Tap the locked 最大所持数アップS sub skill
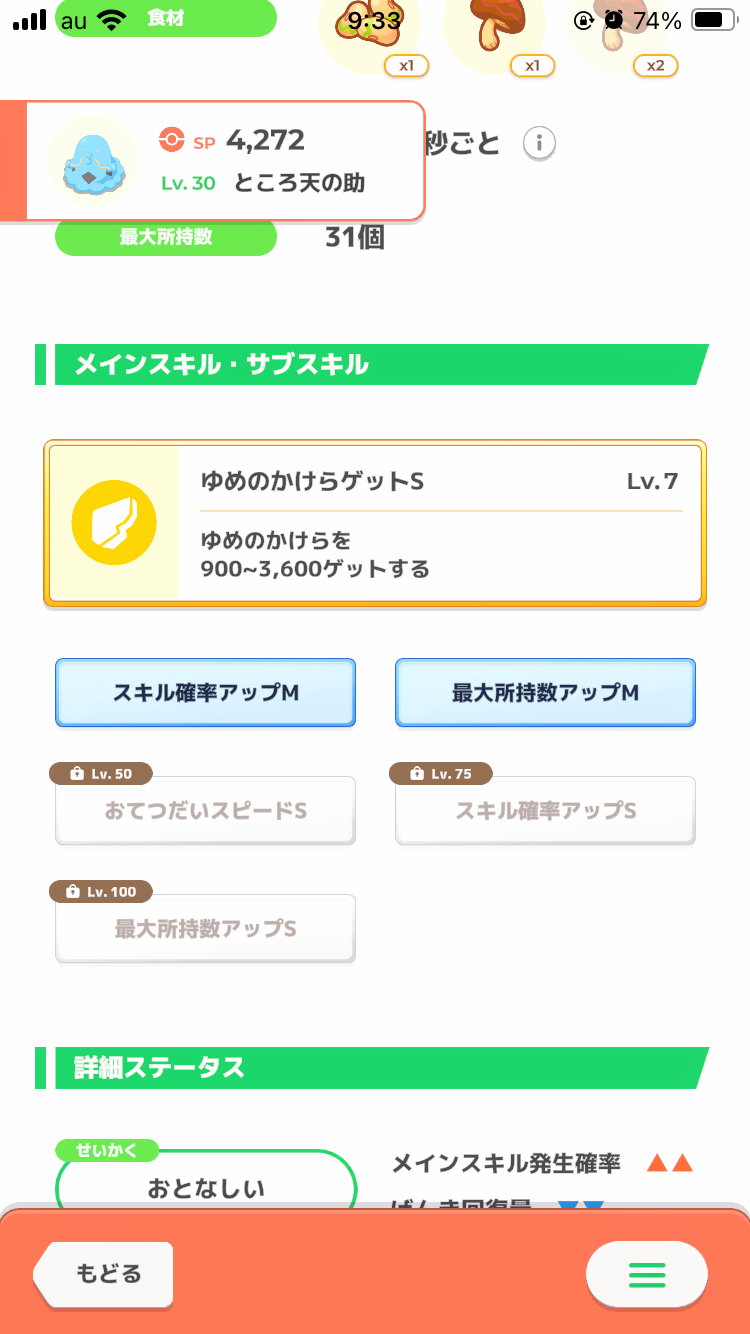 (205, 928)
